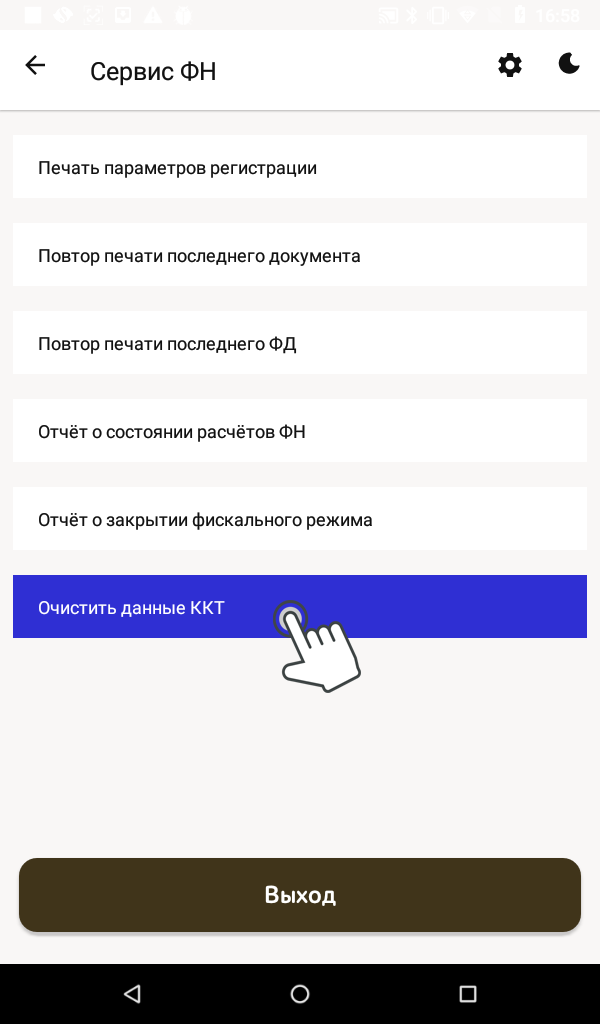Screen dimensions: 600x1024
Task: Go to the system home screen
Action: pos(300,993)
